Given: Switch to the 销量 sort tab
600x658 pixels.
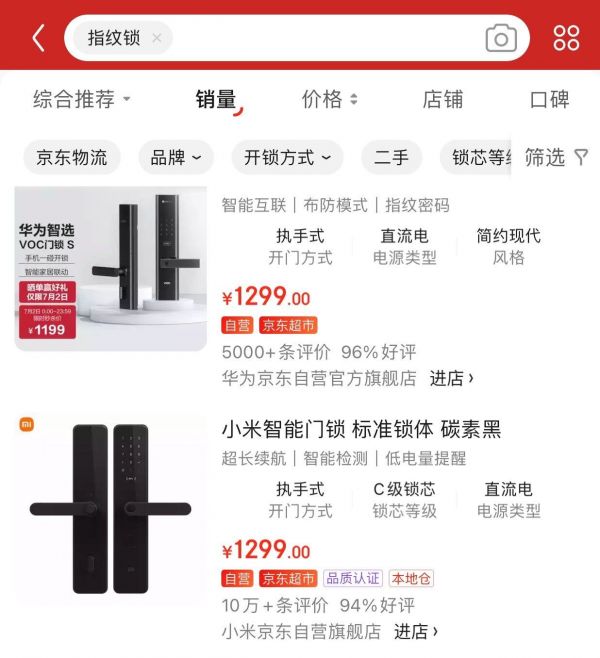Looking at the screenshot, I should pyautogui.click(x=216, y=99).
